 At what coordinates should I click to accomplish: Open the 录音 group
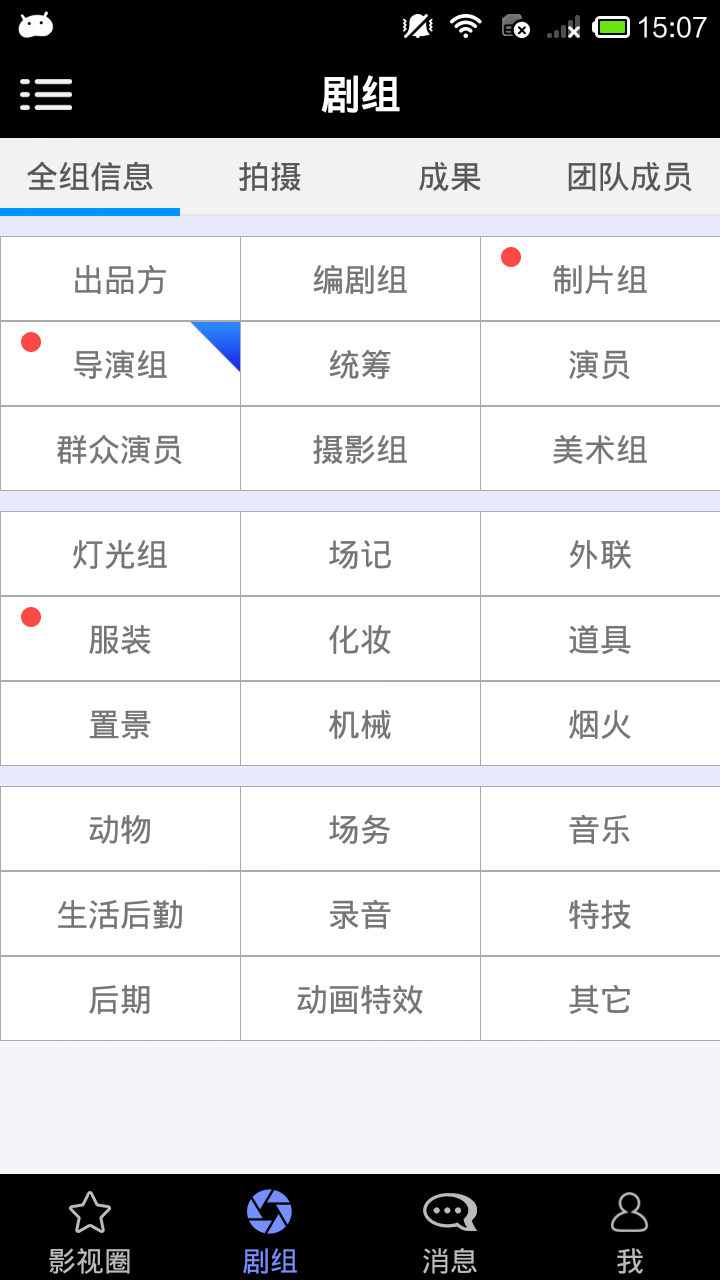pyautogui.click(x=360, y=913)
